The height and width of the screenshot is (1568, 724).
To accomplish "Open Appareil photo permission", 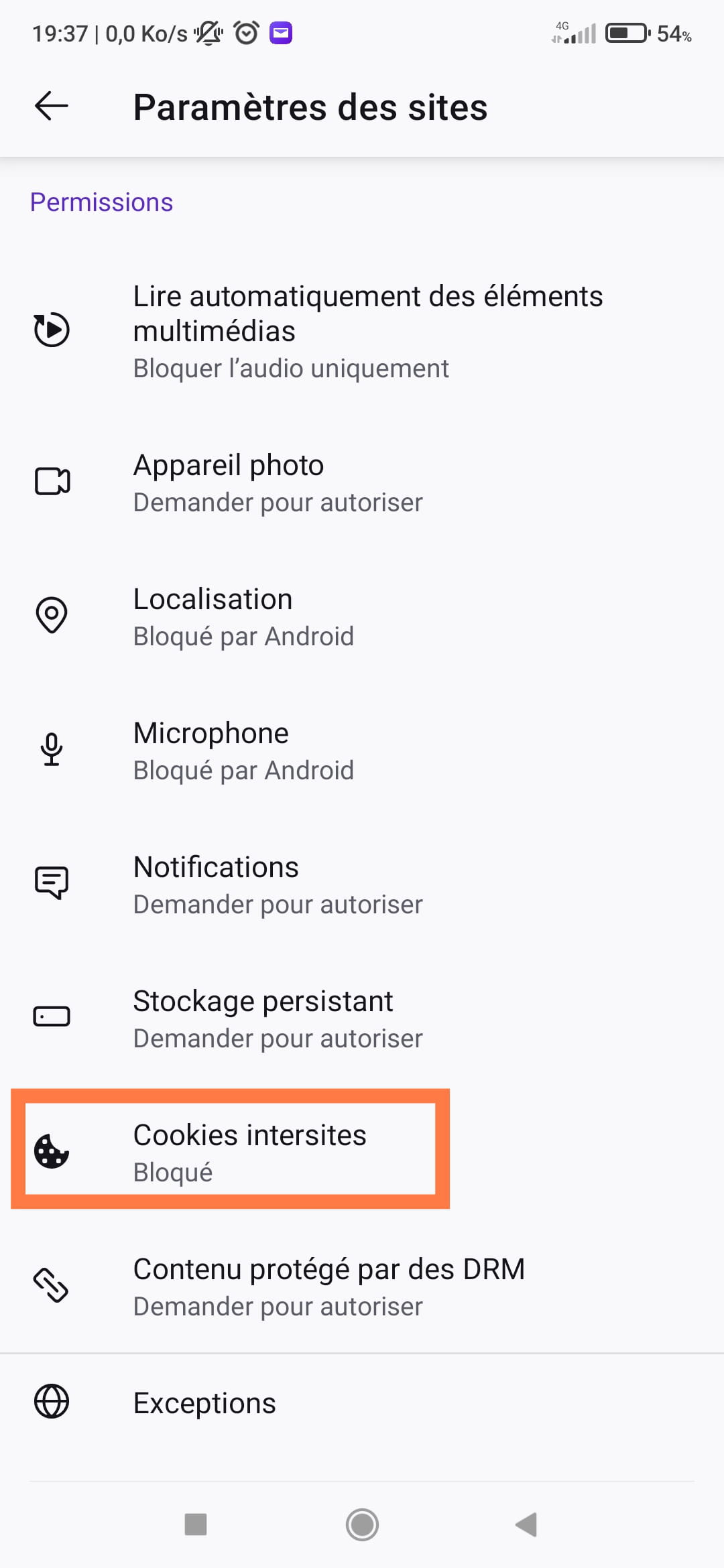I will point(362,482).
